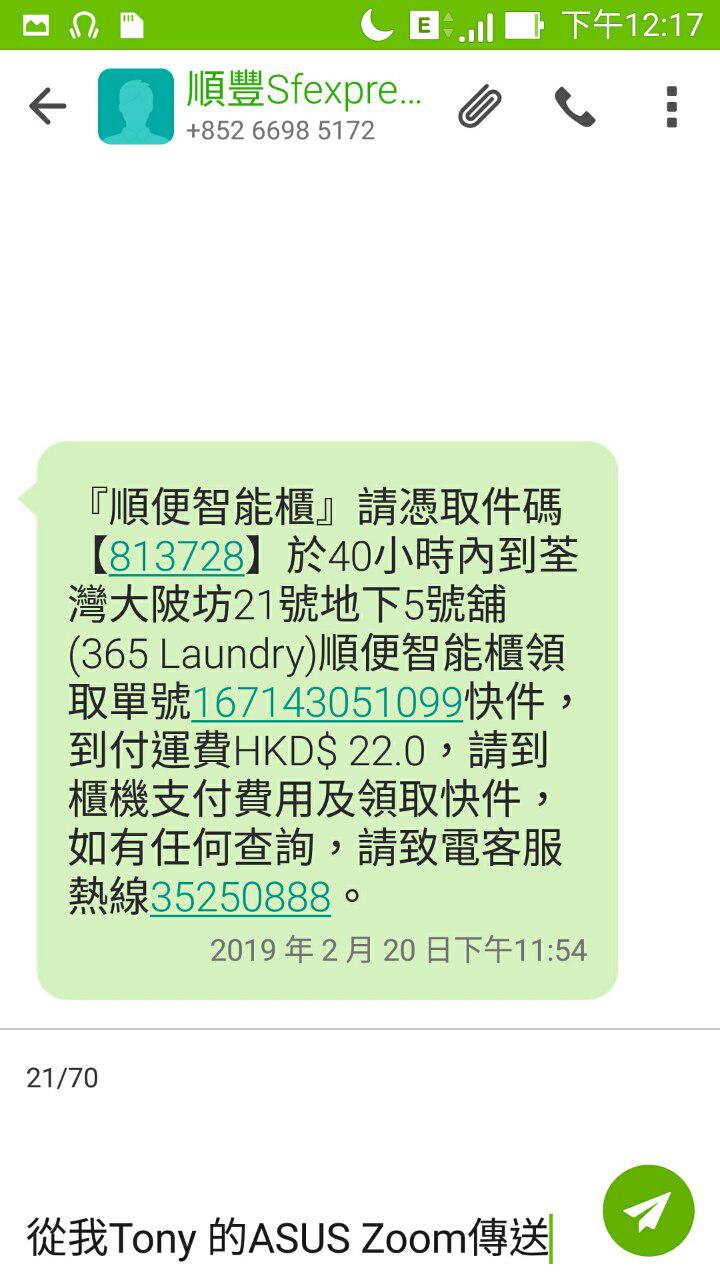The width and height of the screenshot is (720, 1280).
Task: Attach a file with the paperclip icon
Action: [x=480, y=106]
